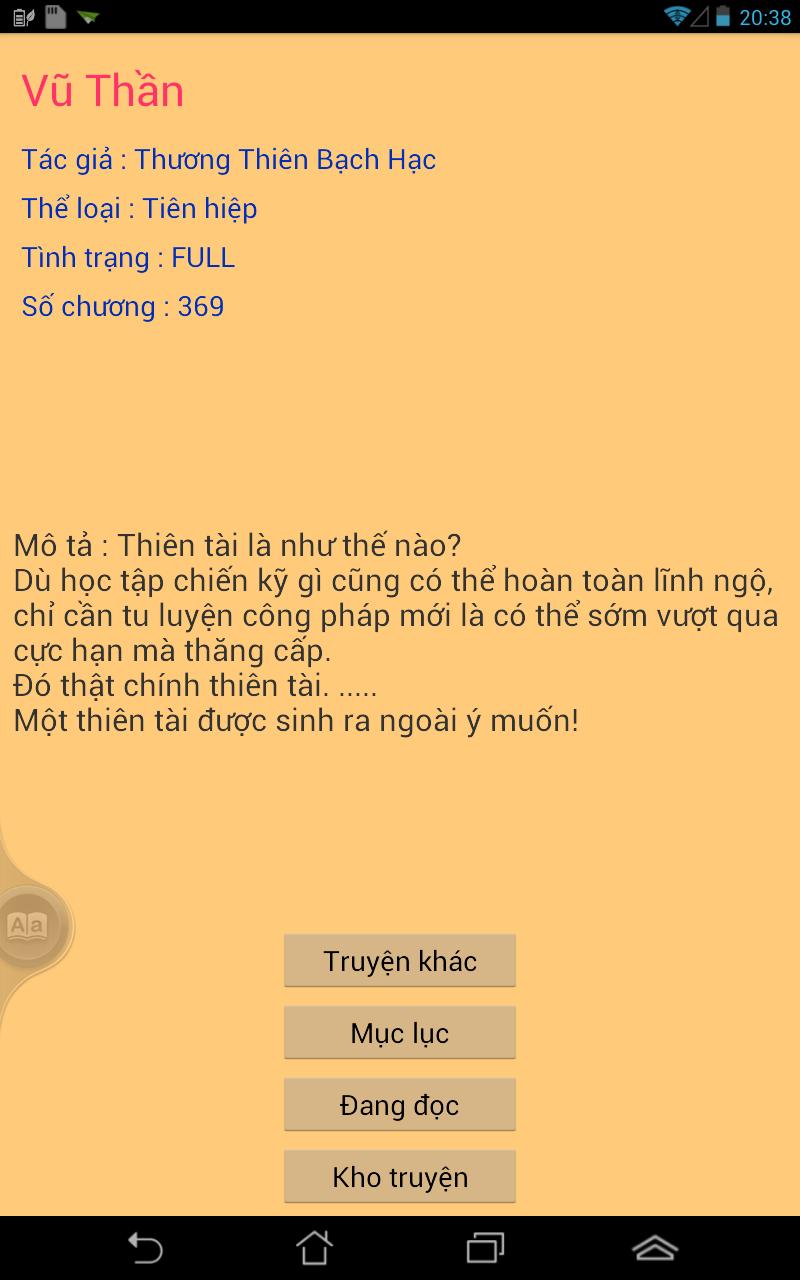800x1280 pixels.
Task: Open Recent apps from the navigation bar
Action: point(485,1247)
